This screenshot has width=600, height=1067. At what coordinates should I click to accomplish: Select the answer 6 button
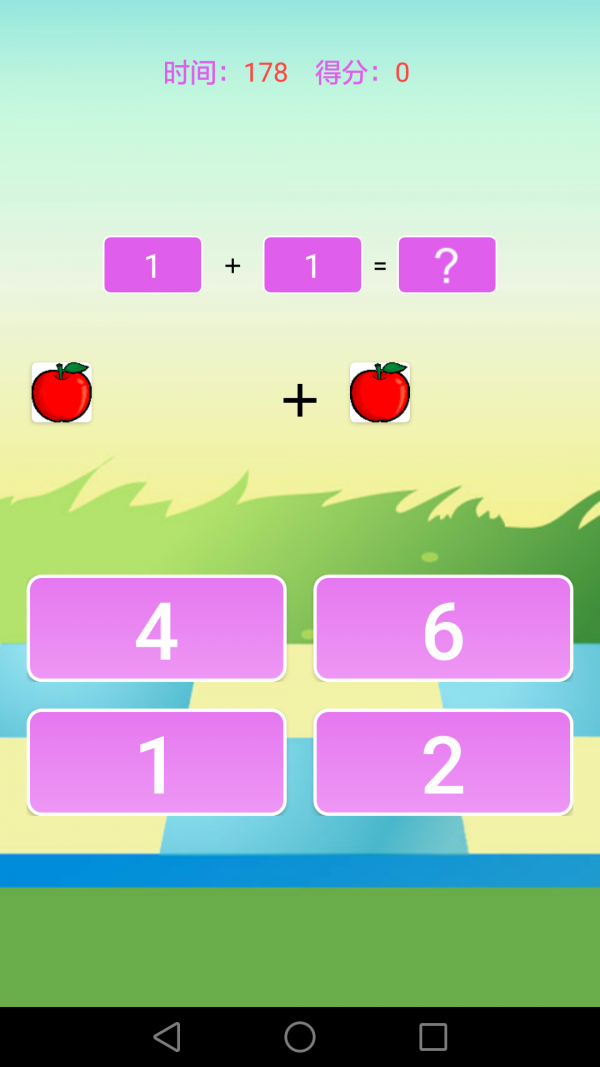point(443,628)
